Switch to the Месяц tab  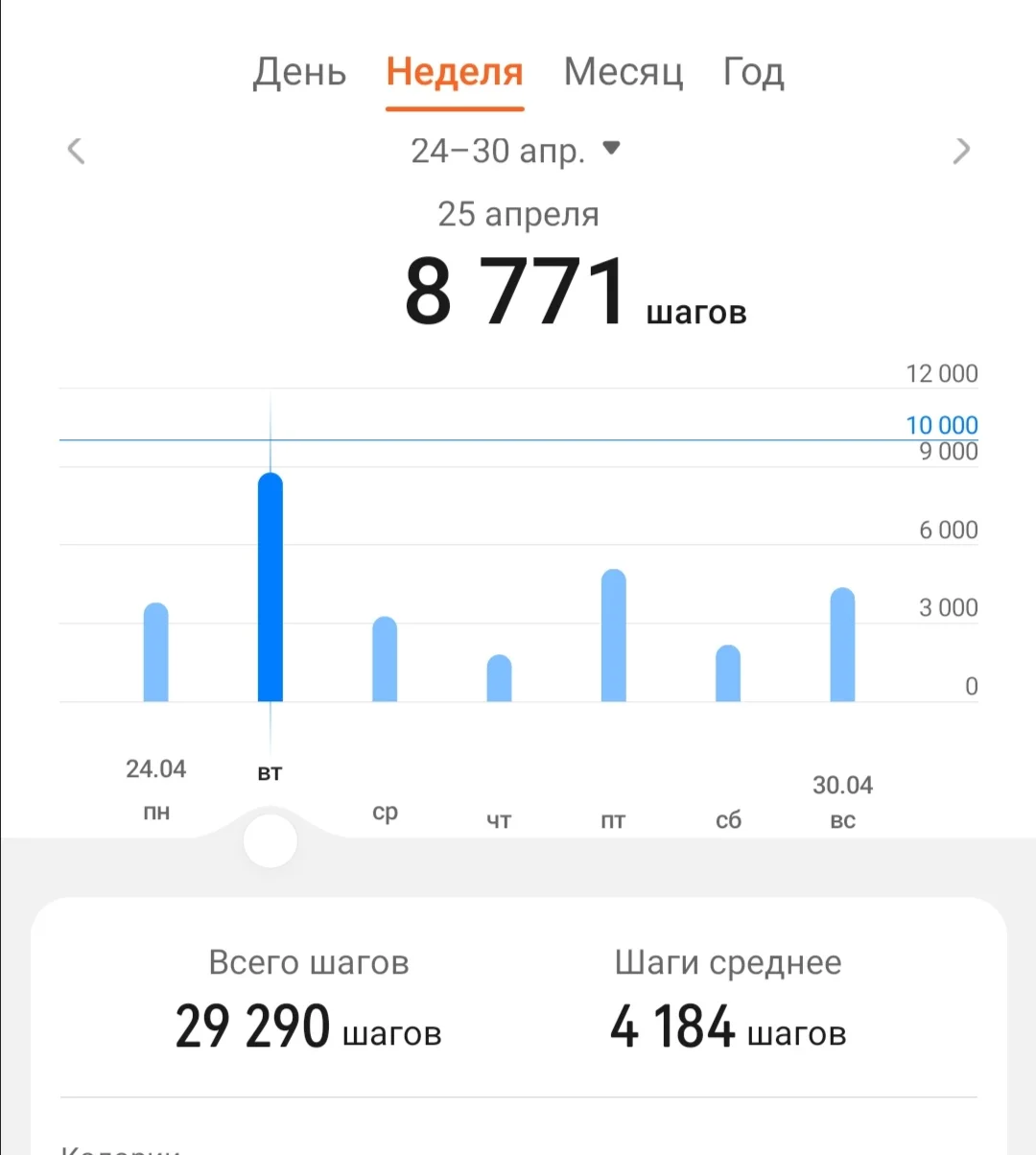pyautogui.click(x=624, y=73)
